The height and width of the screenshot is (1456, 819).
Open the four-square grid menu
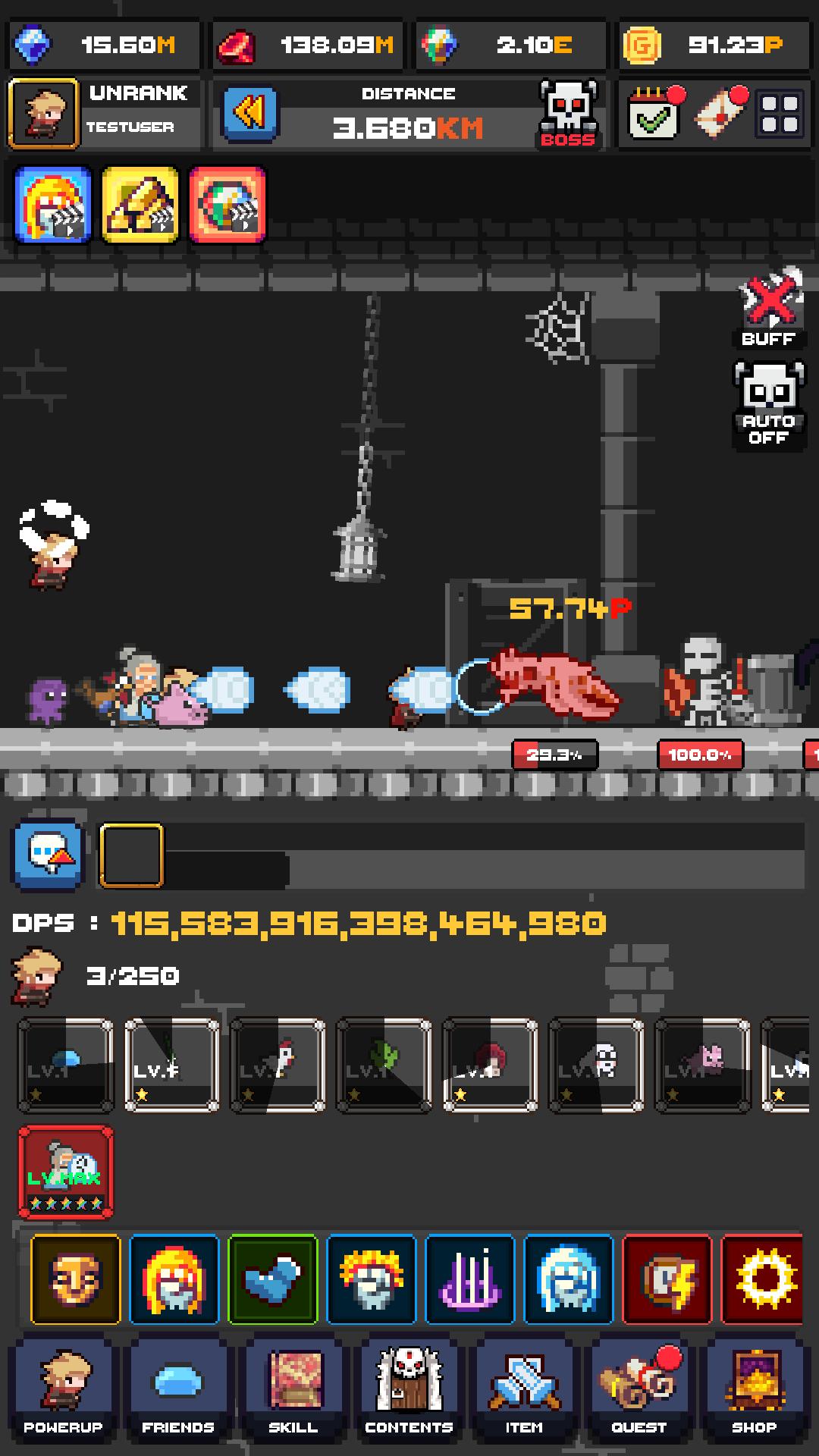(x=780, y=115)
